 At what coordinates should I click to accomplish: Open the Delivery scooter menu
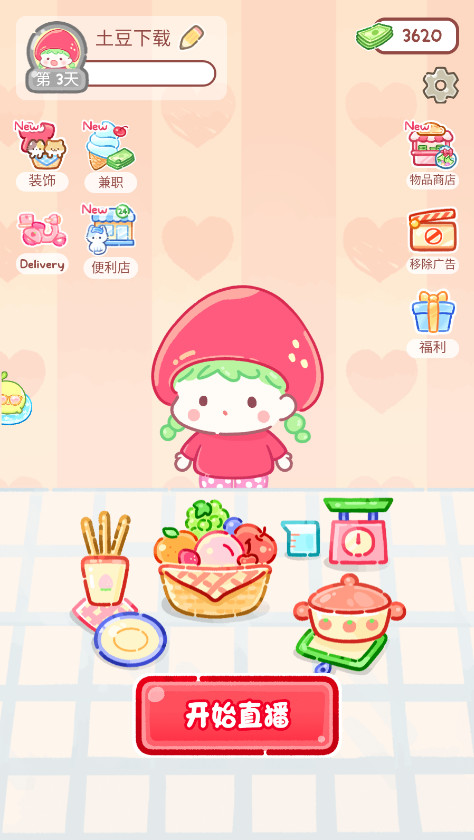[x=42, y=243]
